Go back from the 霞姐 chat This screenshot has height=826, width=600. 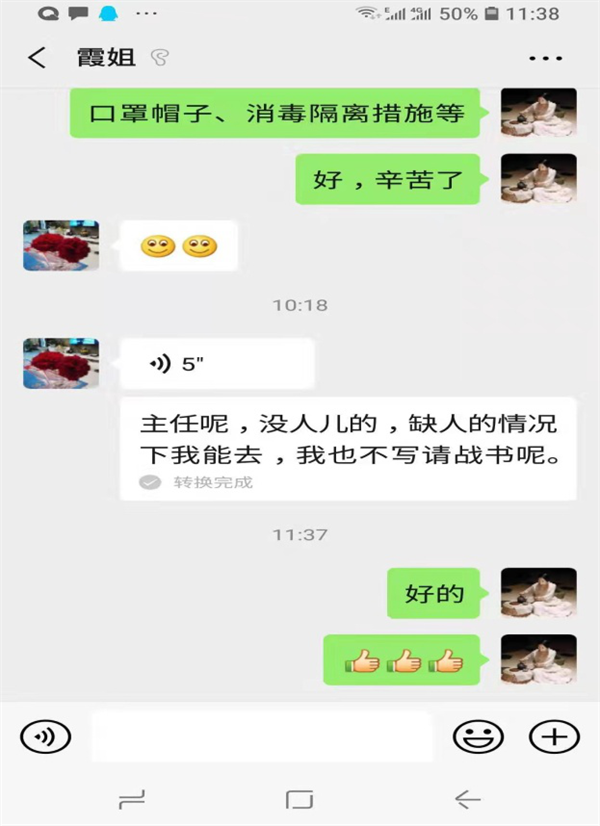tap(37, 58)
